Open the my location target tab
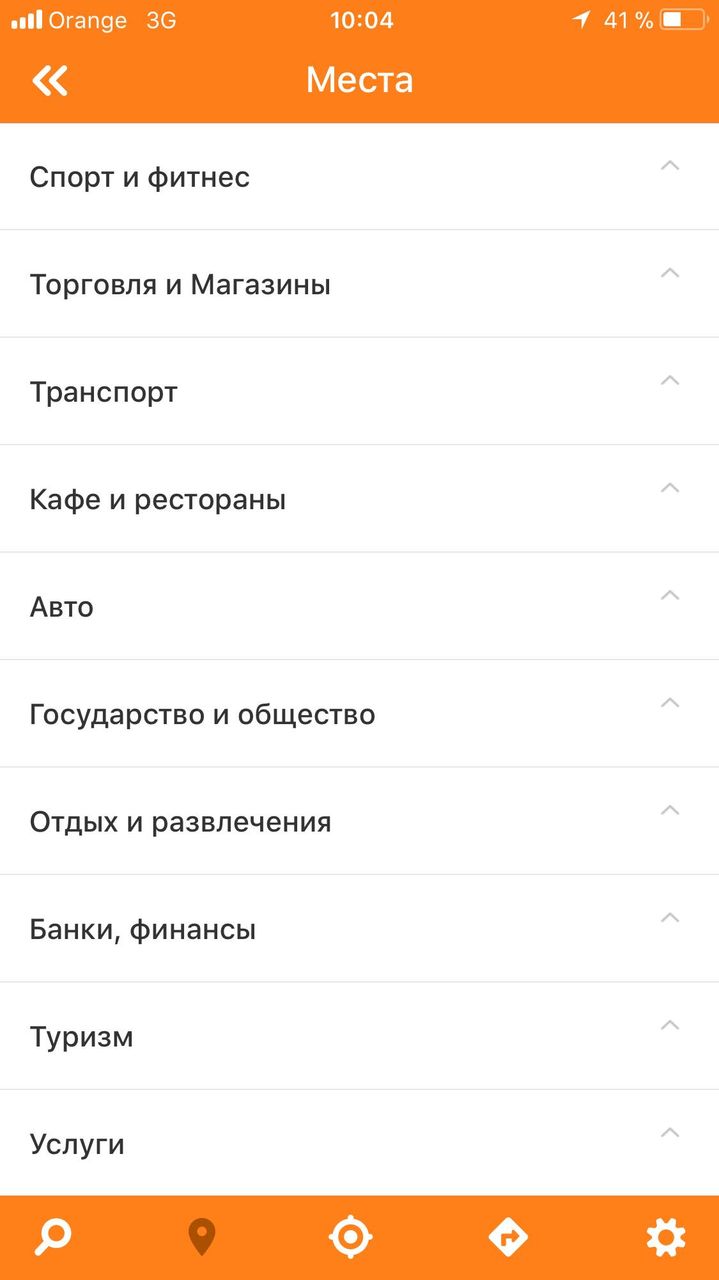 351,1238
